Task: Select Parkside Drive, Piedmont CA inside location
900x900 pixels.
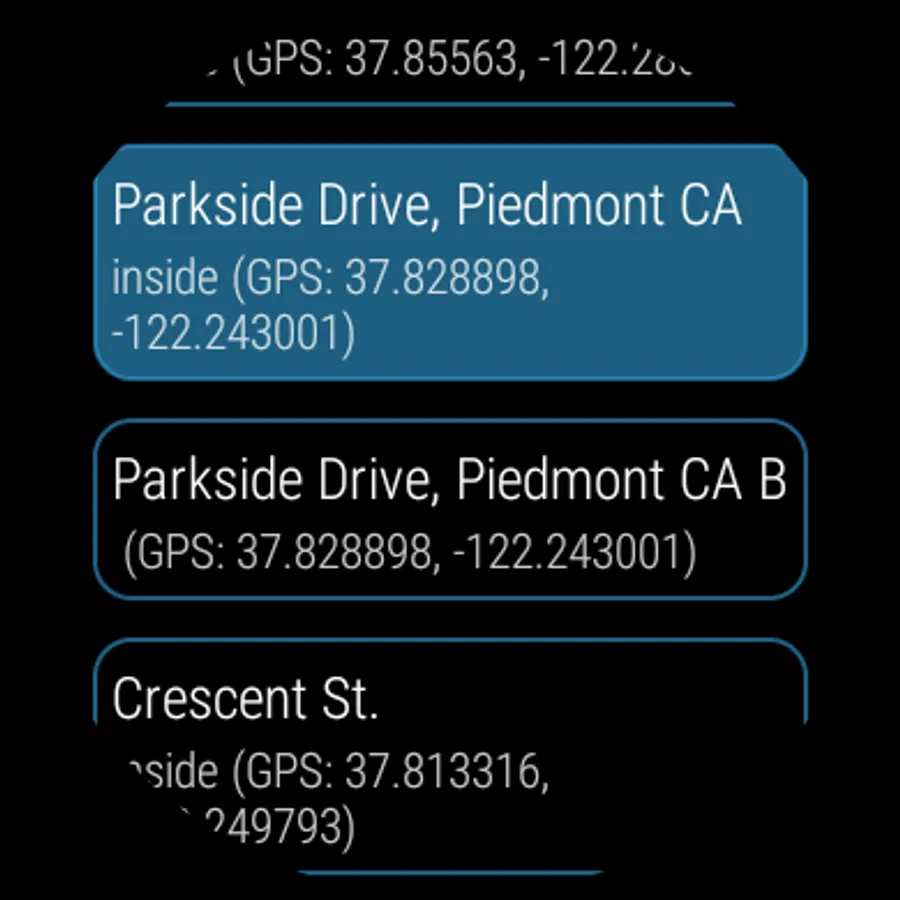Action: click(450, 263)
